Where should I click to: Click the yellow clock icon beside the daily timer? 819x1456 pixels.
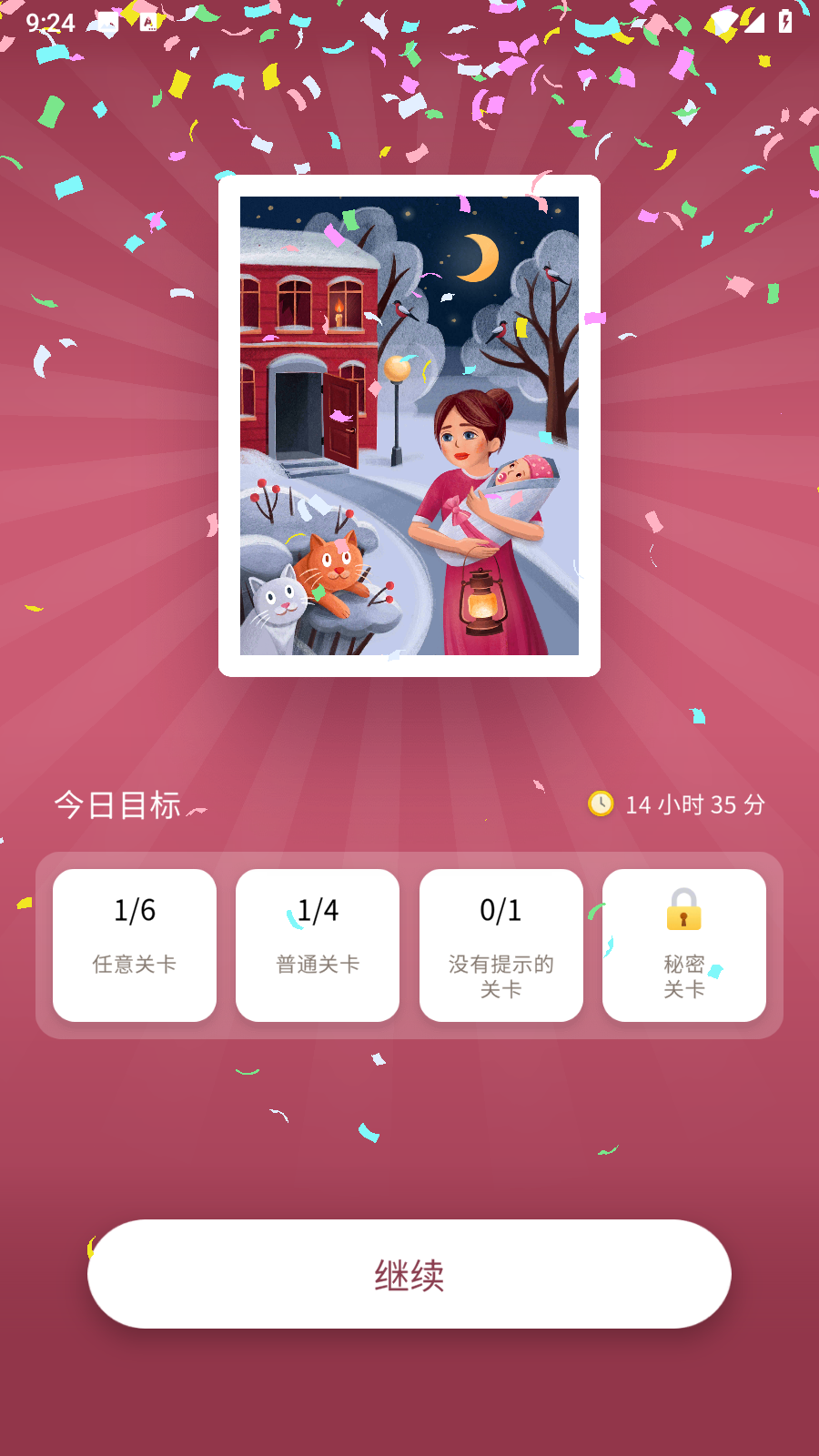pyautogui.click(x=601, y=804)
